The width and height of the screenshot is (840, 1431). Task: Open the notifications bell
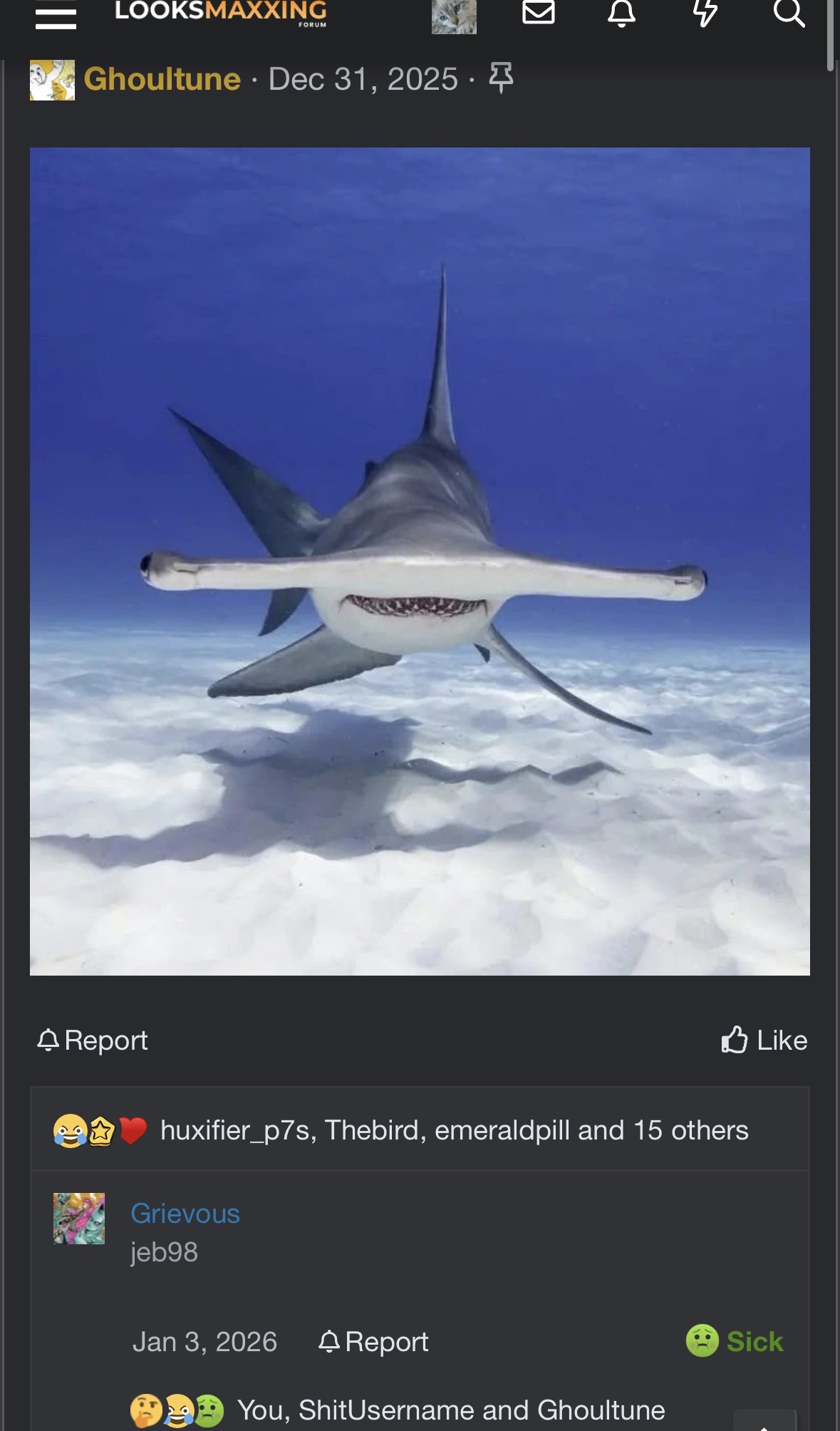pyautogui.click(x=621, y=13)
